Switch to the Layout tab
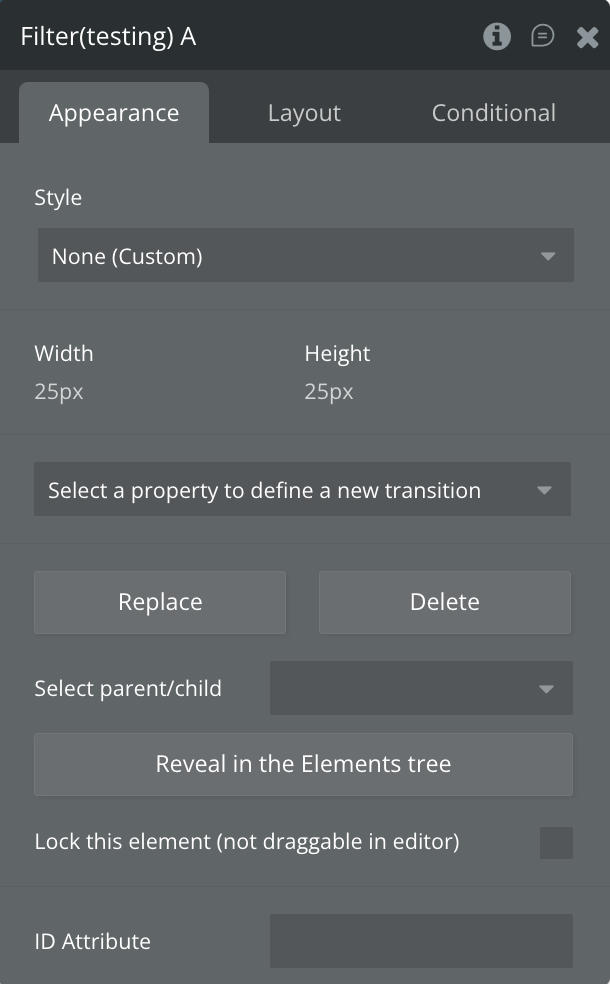Screen dimensions: 610x984 pos(304,113)
